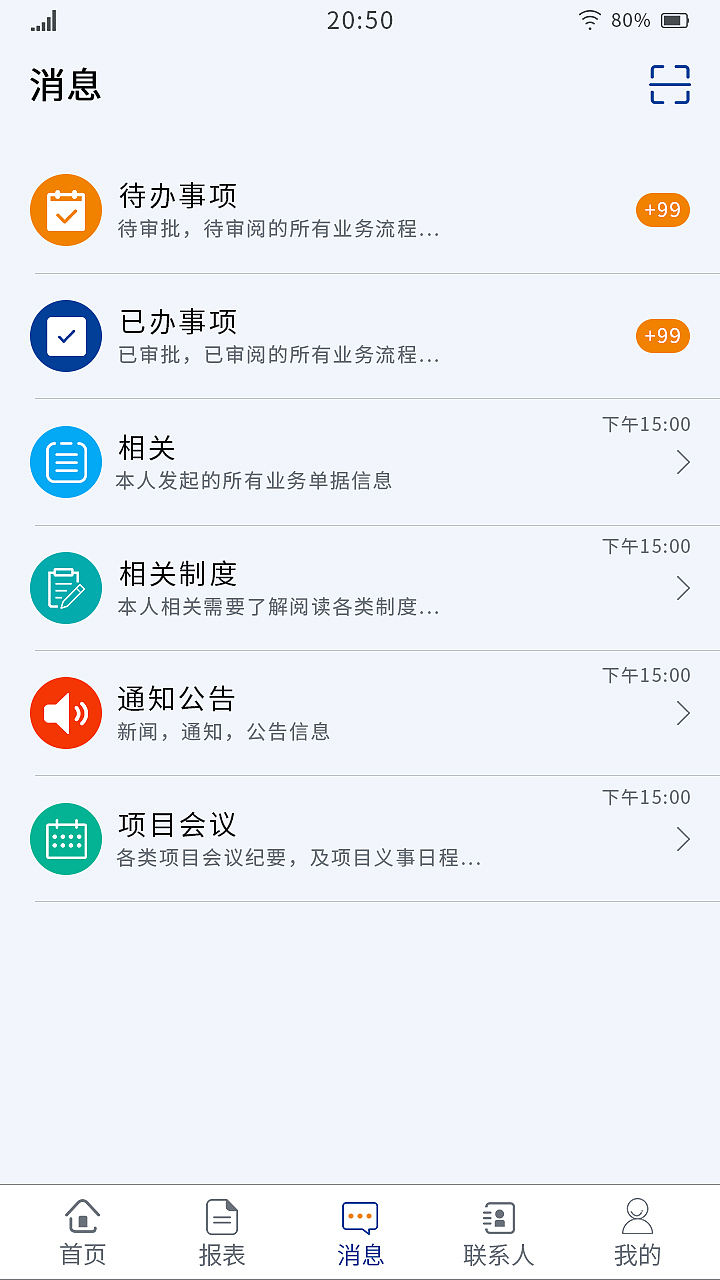Click the red 通知公告 speaker icon
The width and height of the screenshot is (720, 1280).
[65, 713]
